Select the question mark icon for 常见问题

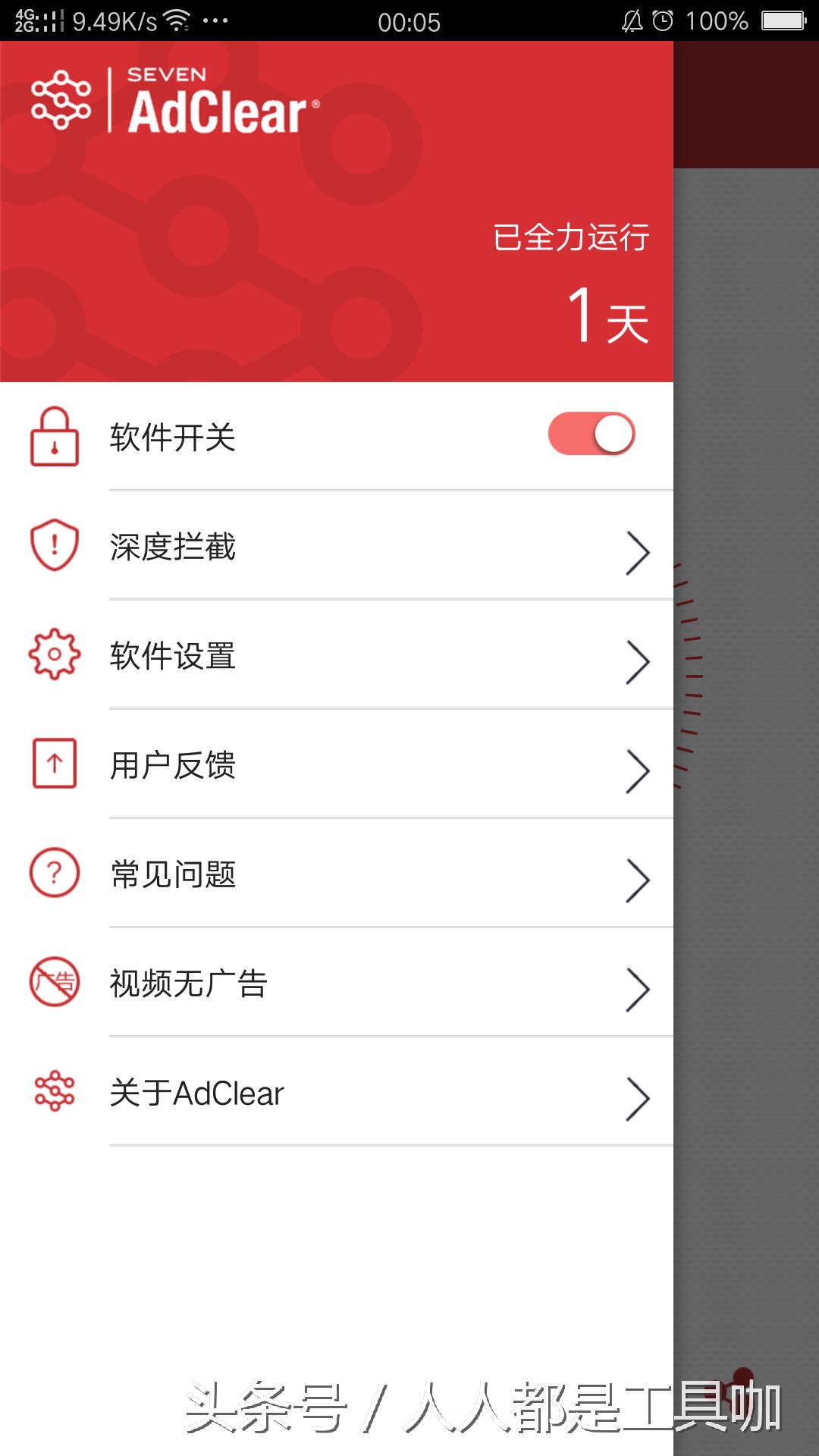tap(54, 874)
